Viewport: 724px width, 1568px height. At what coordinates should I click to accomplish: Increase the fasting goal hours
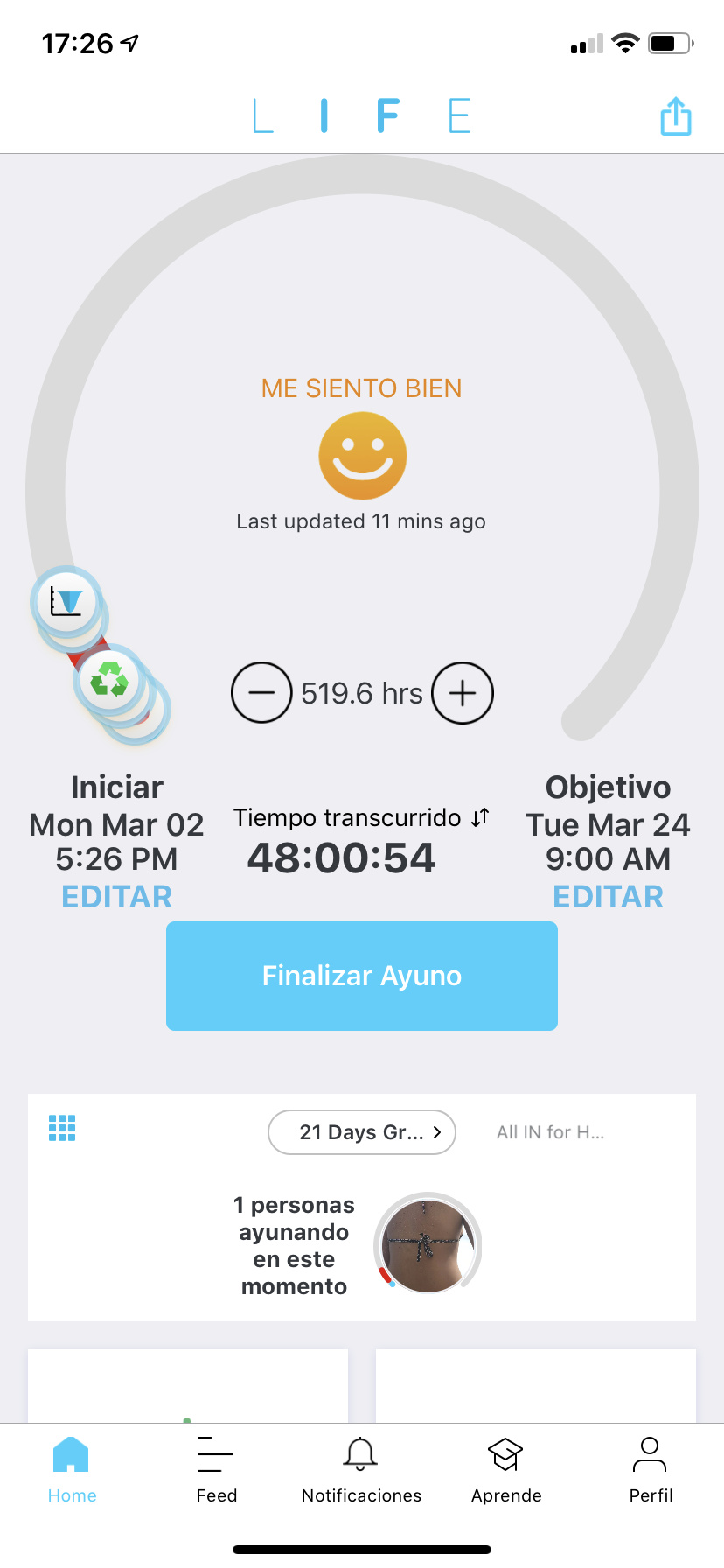click(x=463, y=693)
